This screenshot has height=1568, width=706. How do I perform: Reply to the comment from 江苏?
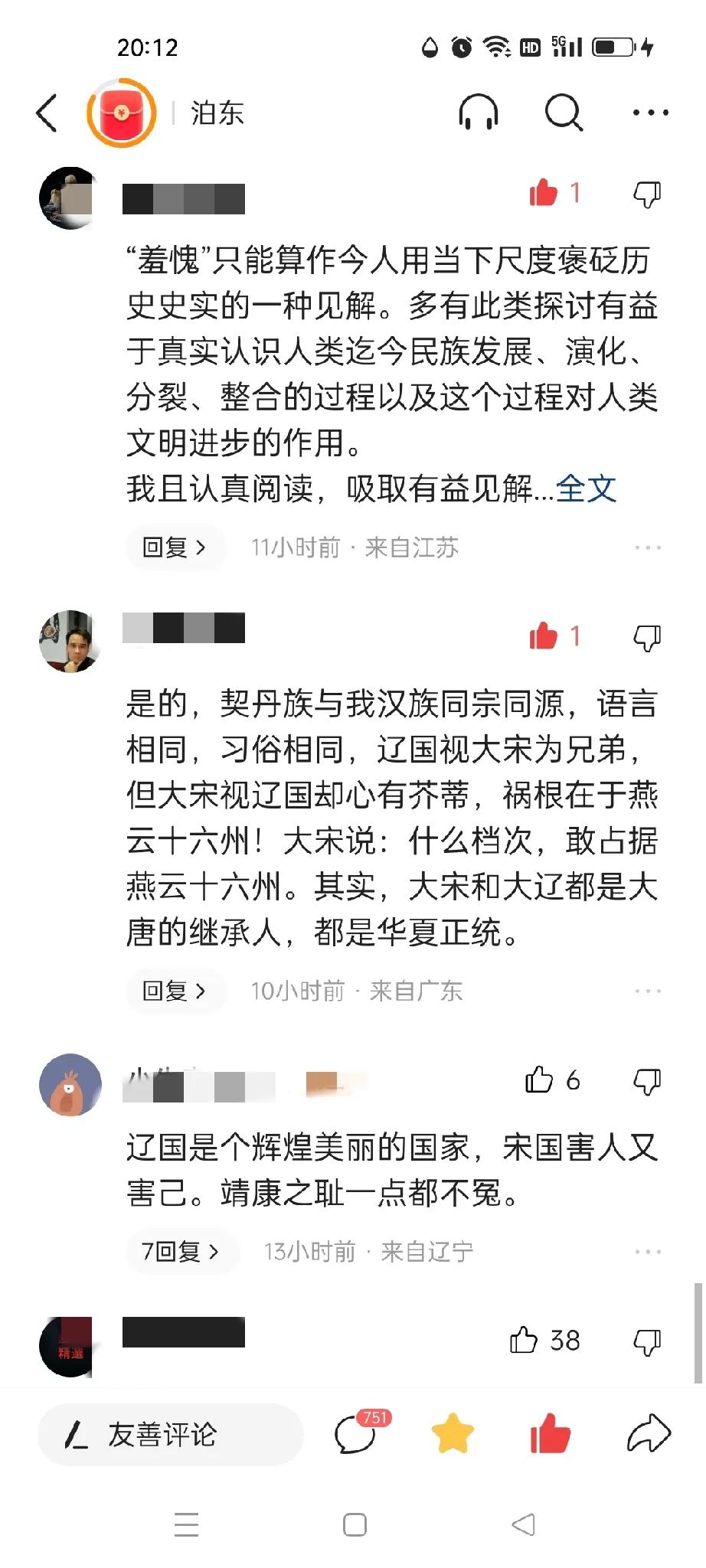pos(175,547)
